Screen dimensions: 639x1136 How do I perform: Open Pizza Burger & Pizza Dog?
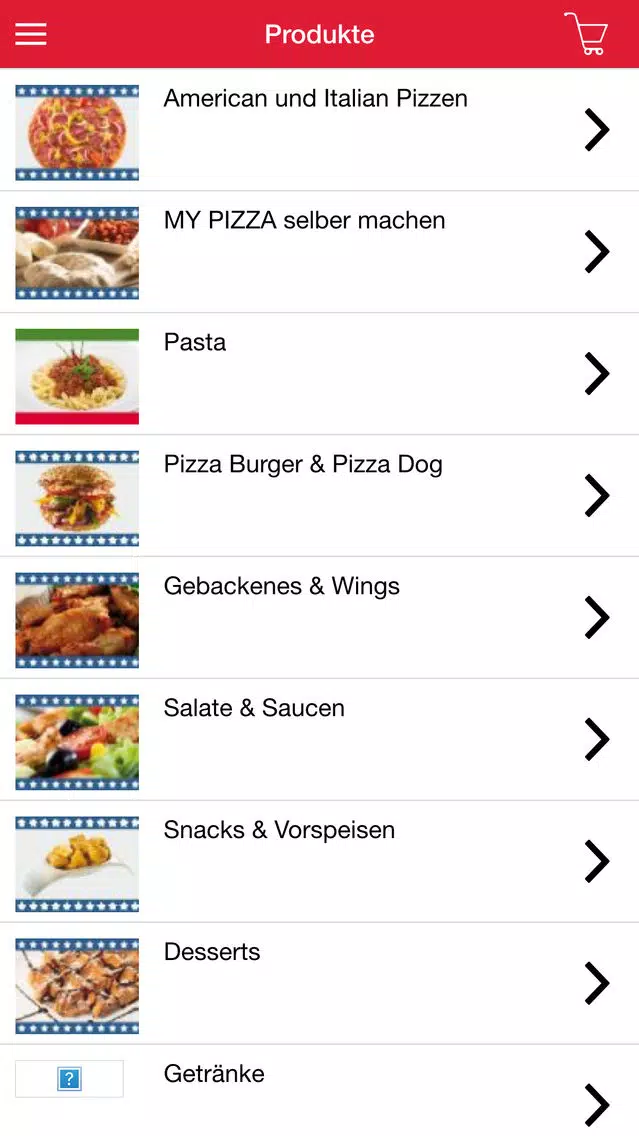pos(320,496)
